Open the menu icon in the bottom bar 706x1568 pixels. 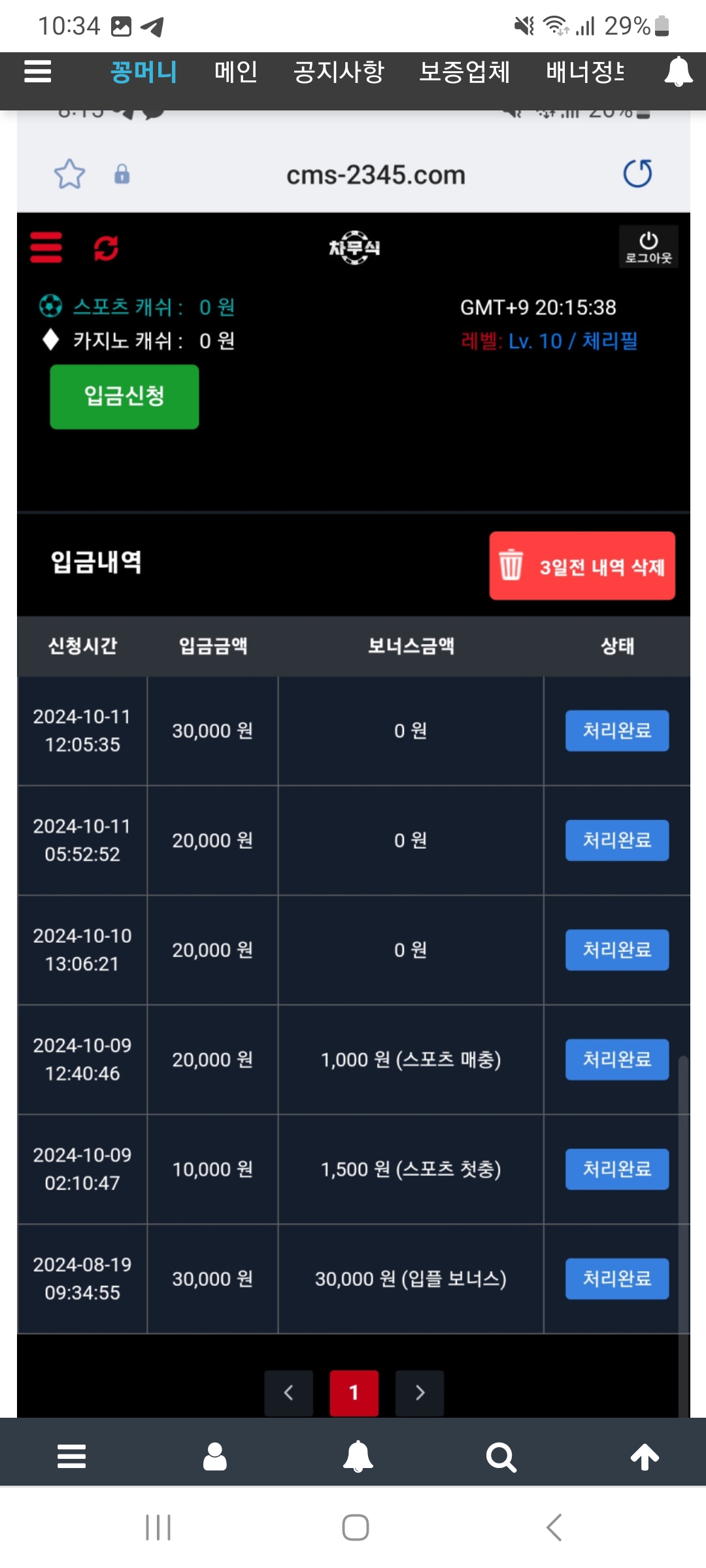point(71,1456)
